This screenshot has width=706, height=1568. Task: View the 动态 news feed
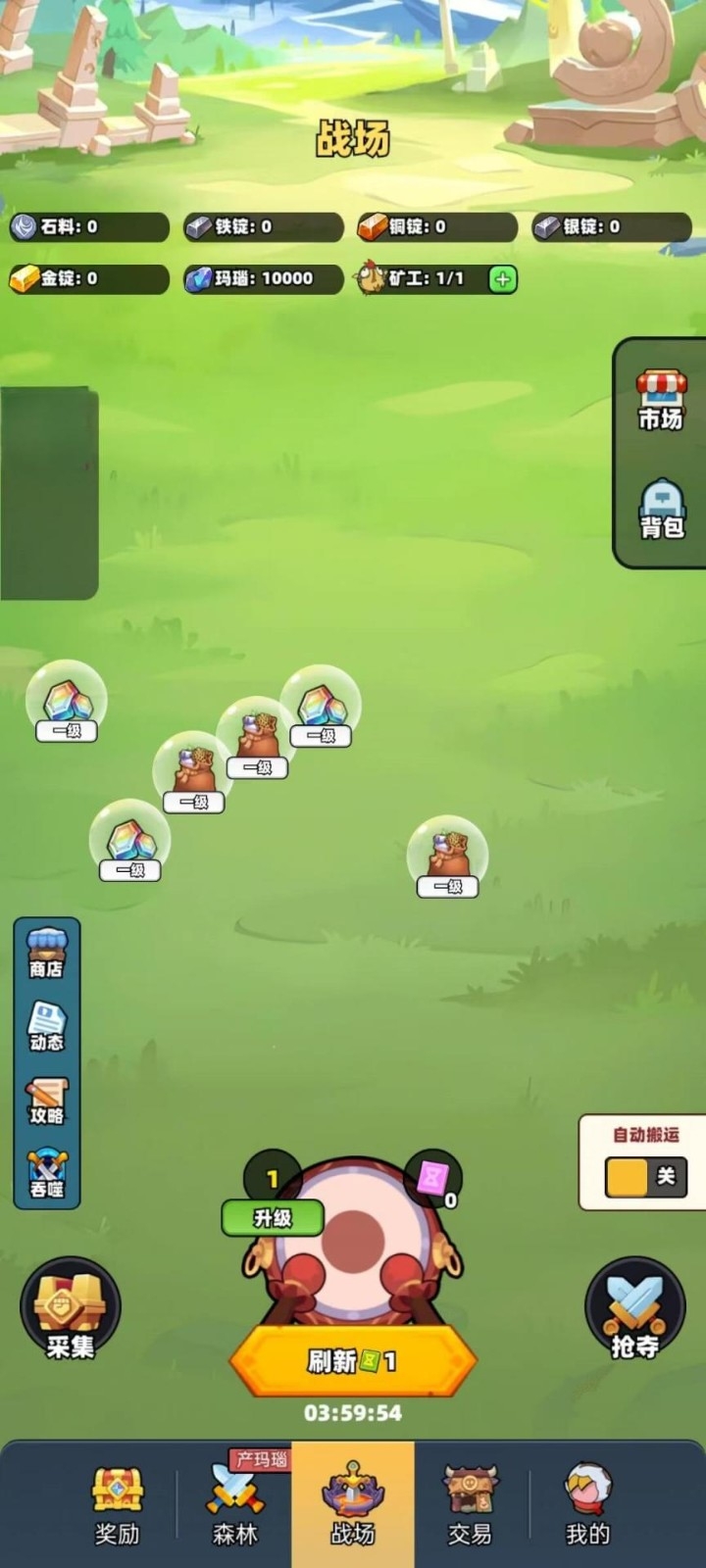[46, 1027]
